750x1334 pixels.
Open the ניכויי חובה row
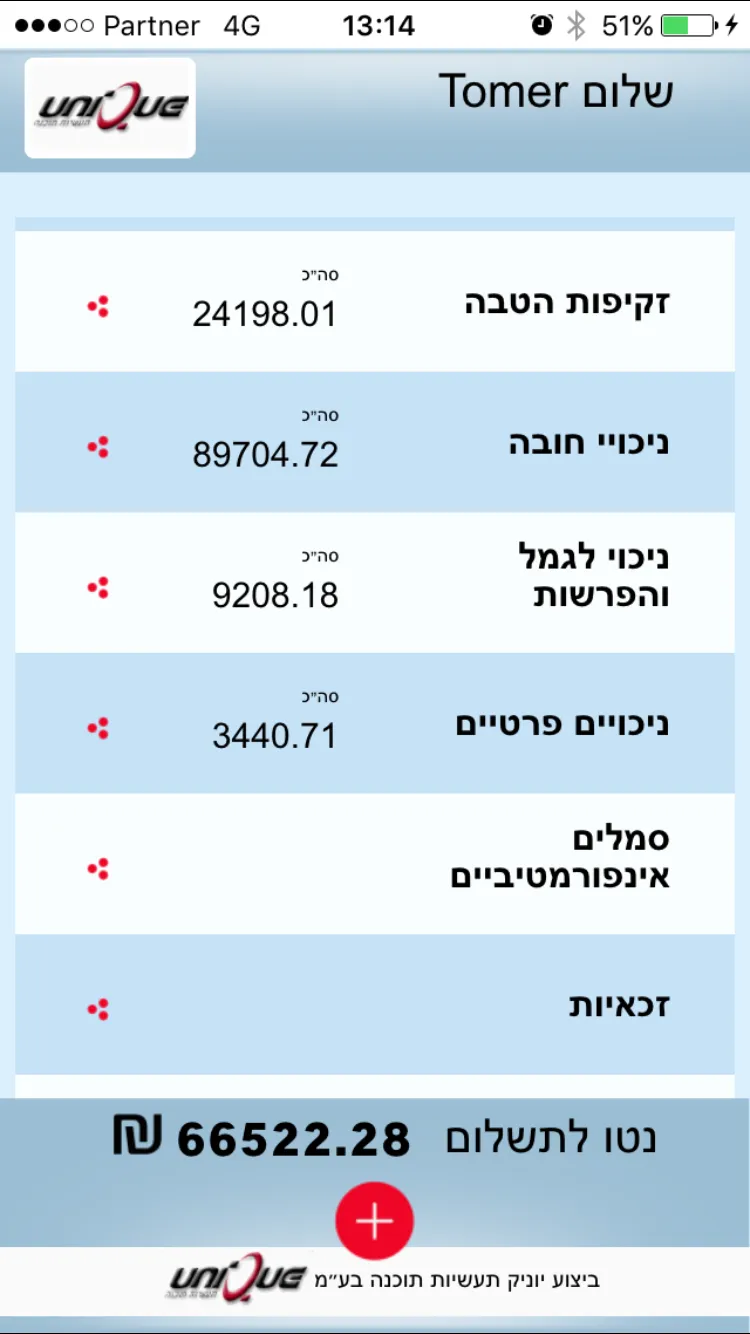[375, 443]
